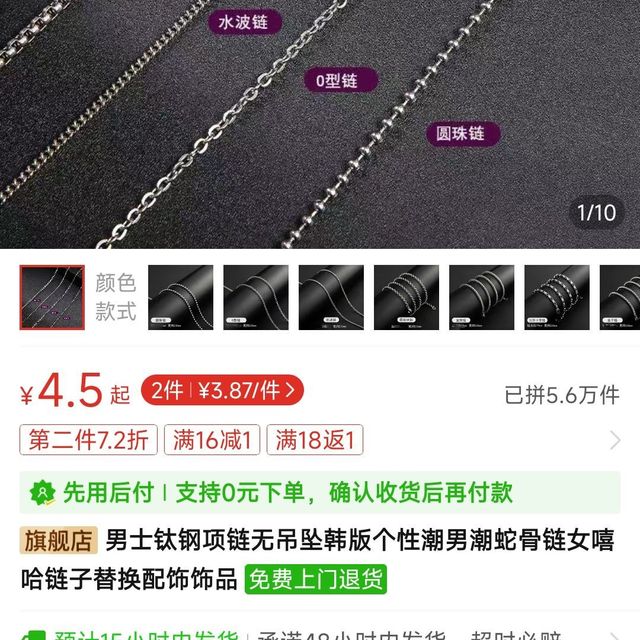Tap the 第二件7.2折 discount chip
This screenshot has height=640, width=640.
click(89, 440)
